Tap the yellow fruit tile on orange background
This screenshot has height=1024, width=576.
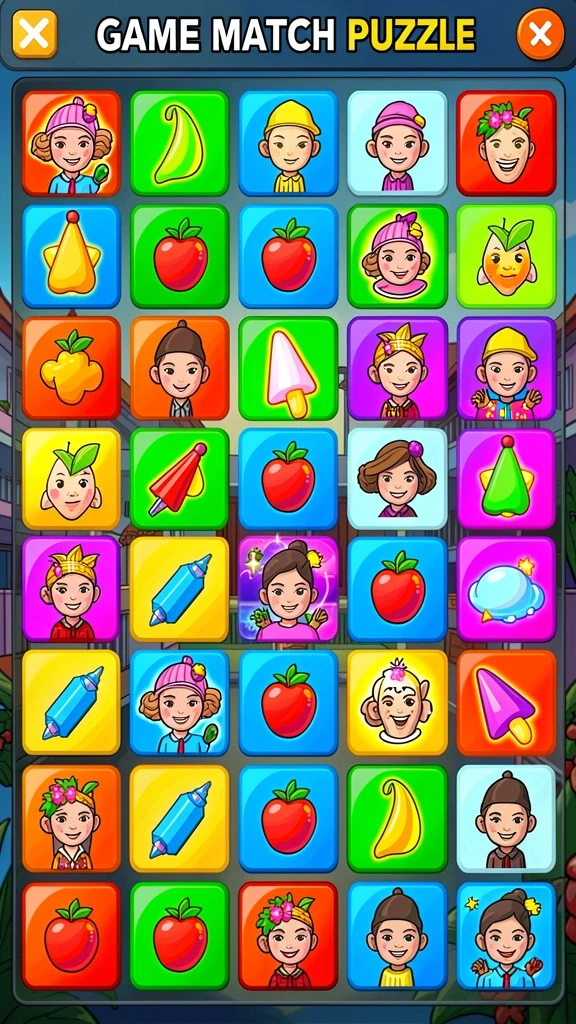(x=71, y=368)
